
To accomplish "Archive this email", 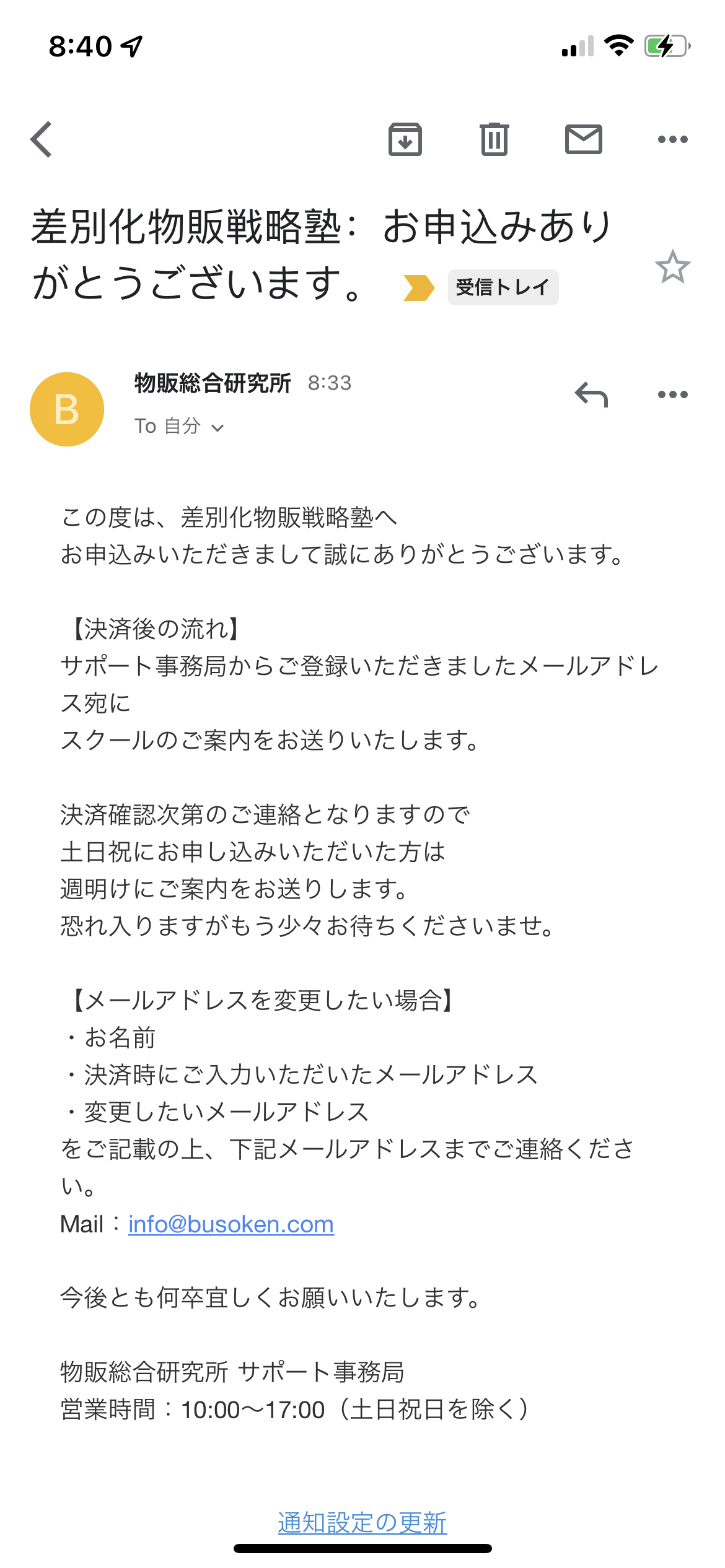I will click(x=405, y=139).
